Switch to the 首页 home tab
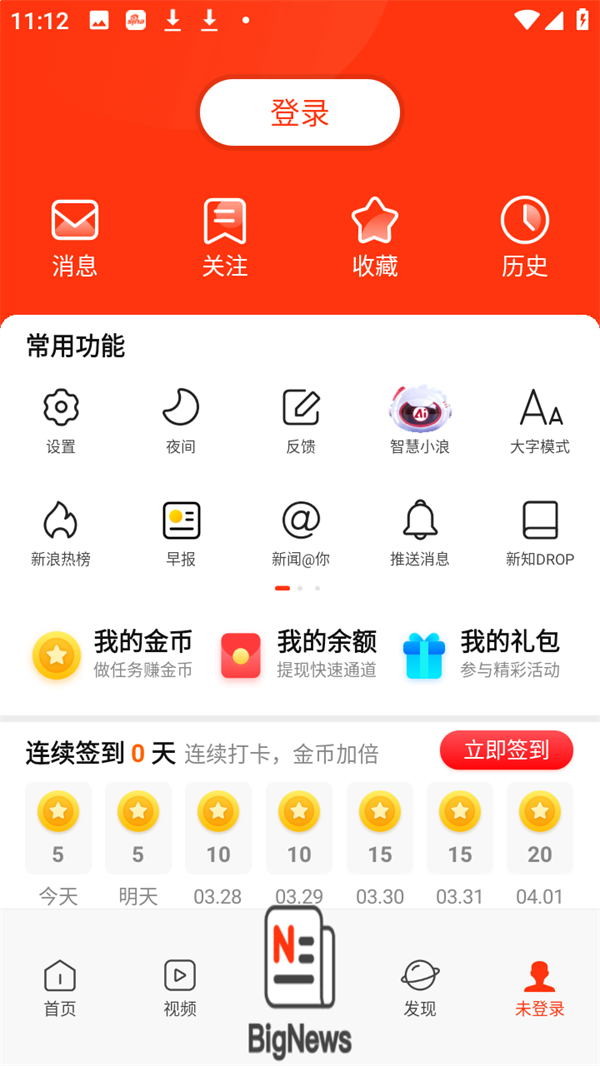600x1066 pixels. tap(60, 988)
